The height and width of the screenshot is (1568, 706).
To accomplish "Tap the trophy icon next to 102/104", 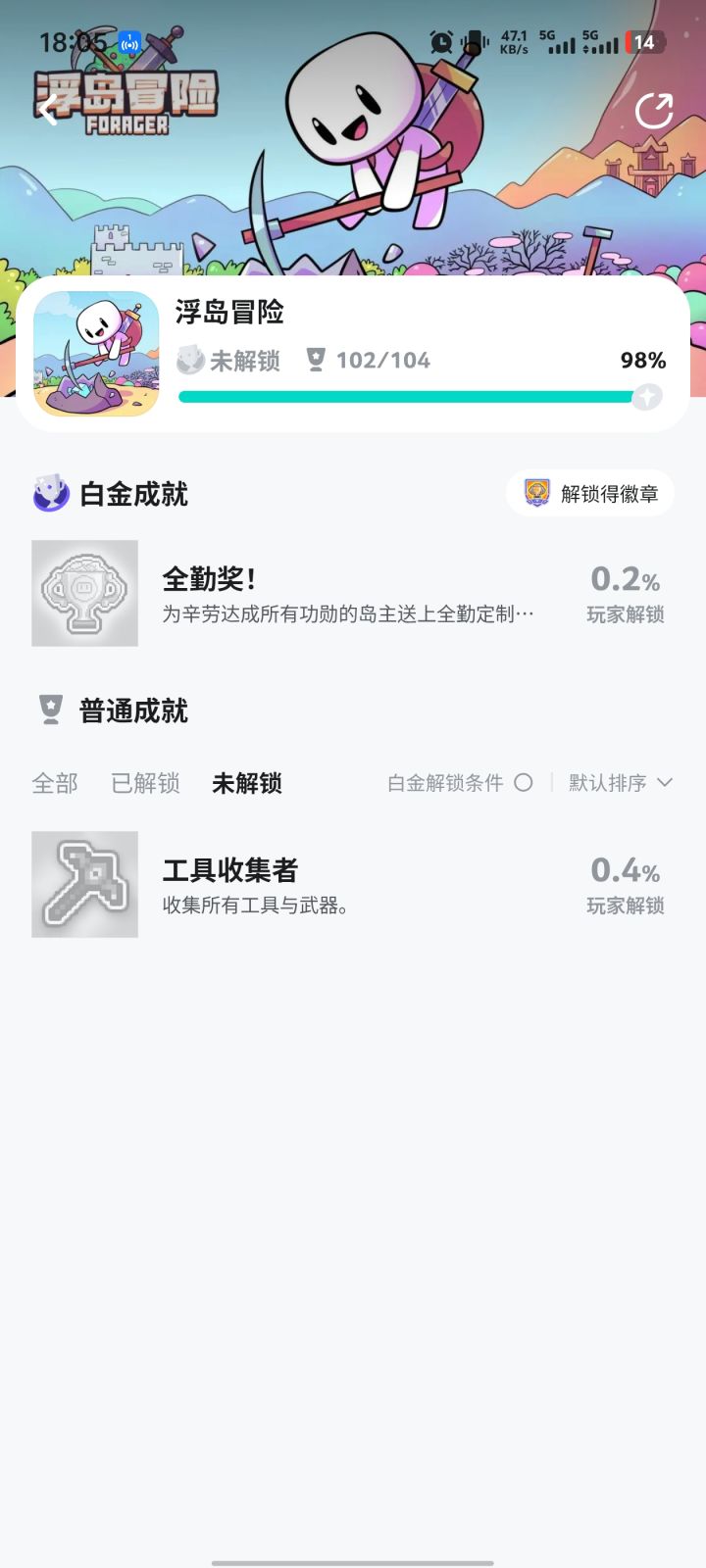I will 315,360.
